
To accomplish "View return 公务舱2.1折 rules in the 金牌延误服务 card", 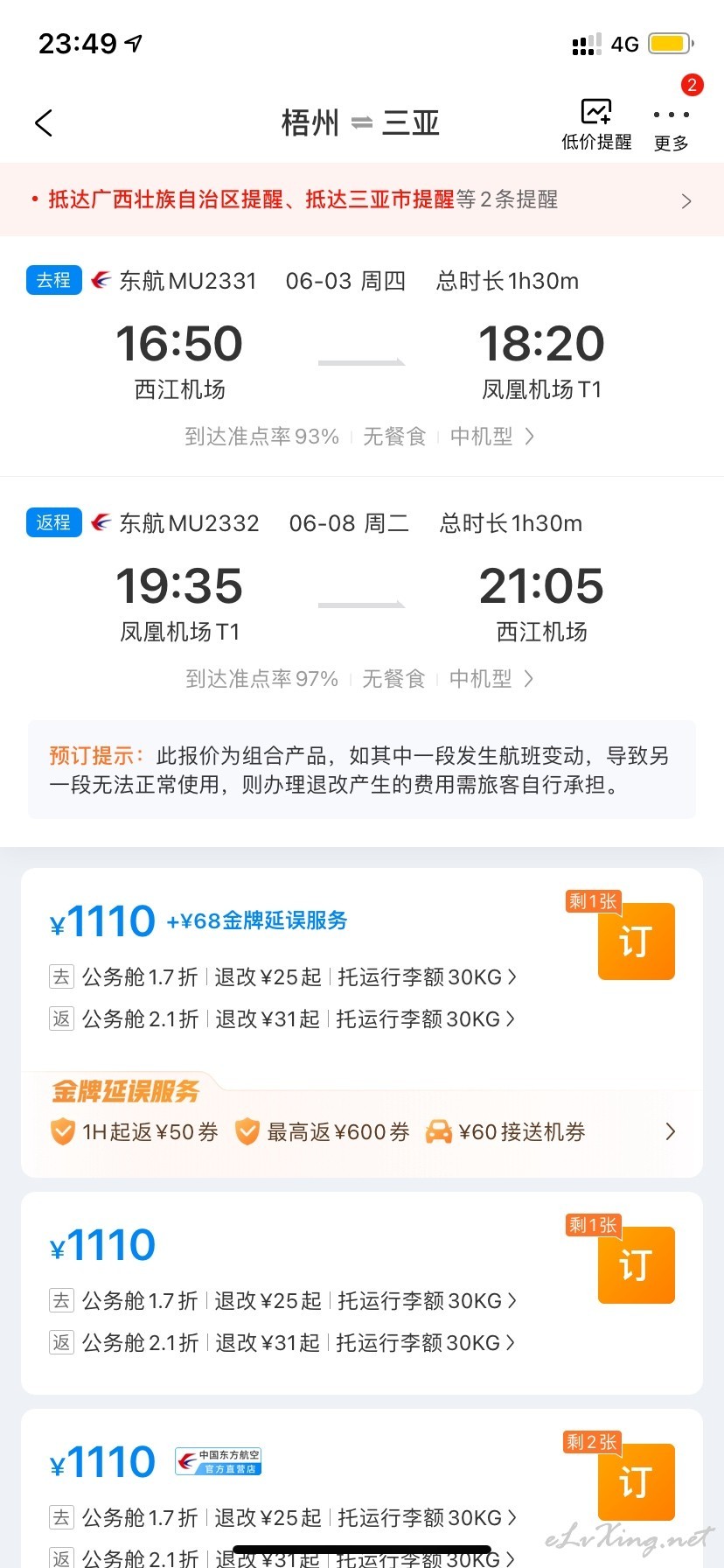I will (x=283, y=1019).
